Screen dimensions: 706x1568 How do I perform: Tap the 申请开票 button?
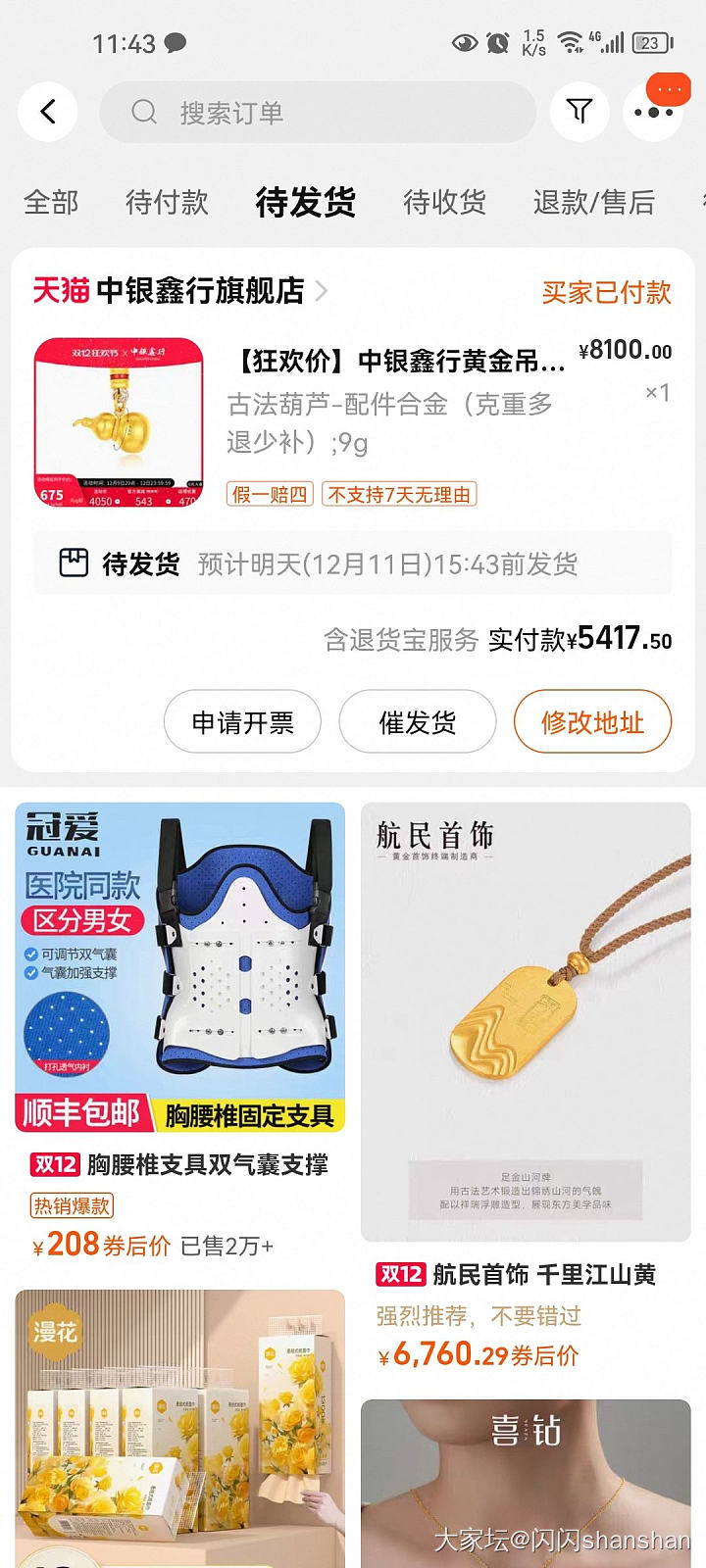(x=242, y=722)
